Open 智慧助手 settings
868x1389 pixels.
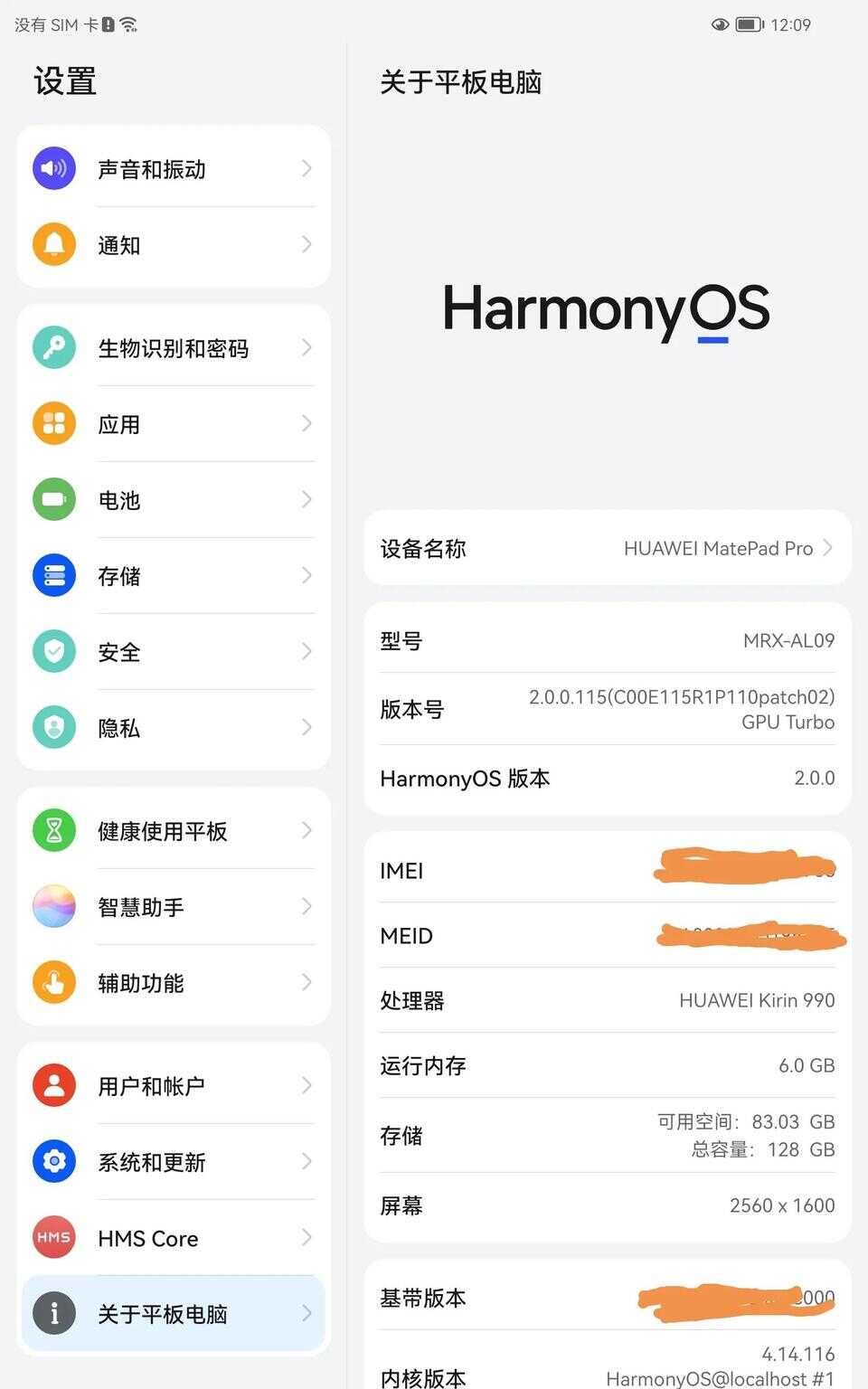point(174,907)
